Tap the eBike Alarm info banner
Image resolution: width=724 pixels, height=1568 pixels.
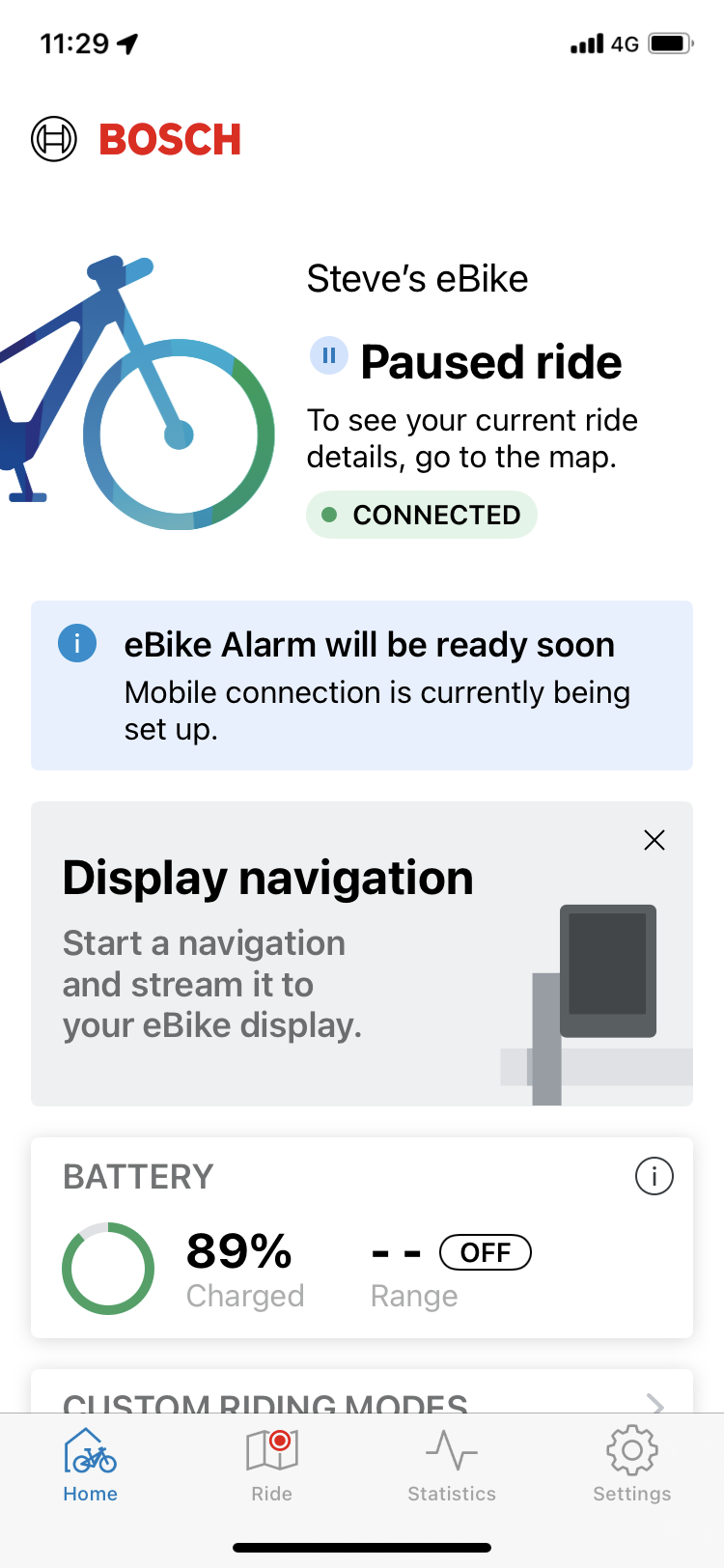(x=362, y=686)
